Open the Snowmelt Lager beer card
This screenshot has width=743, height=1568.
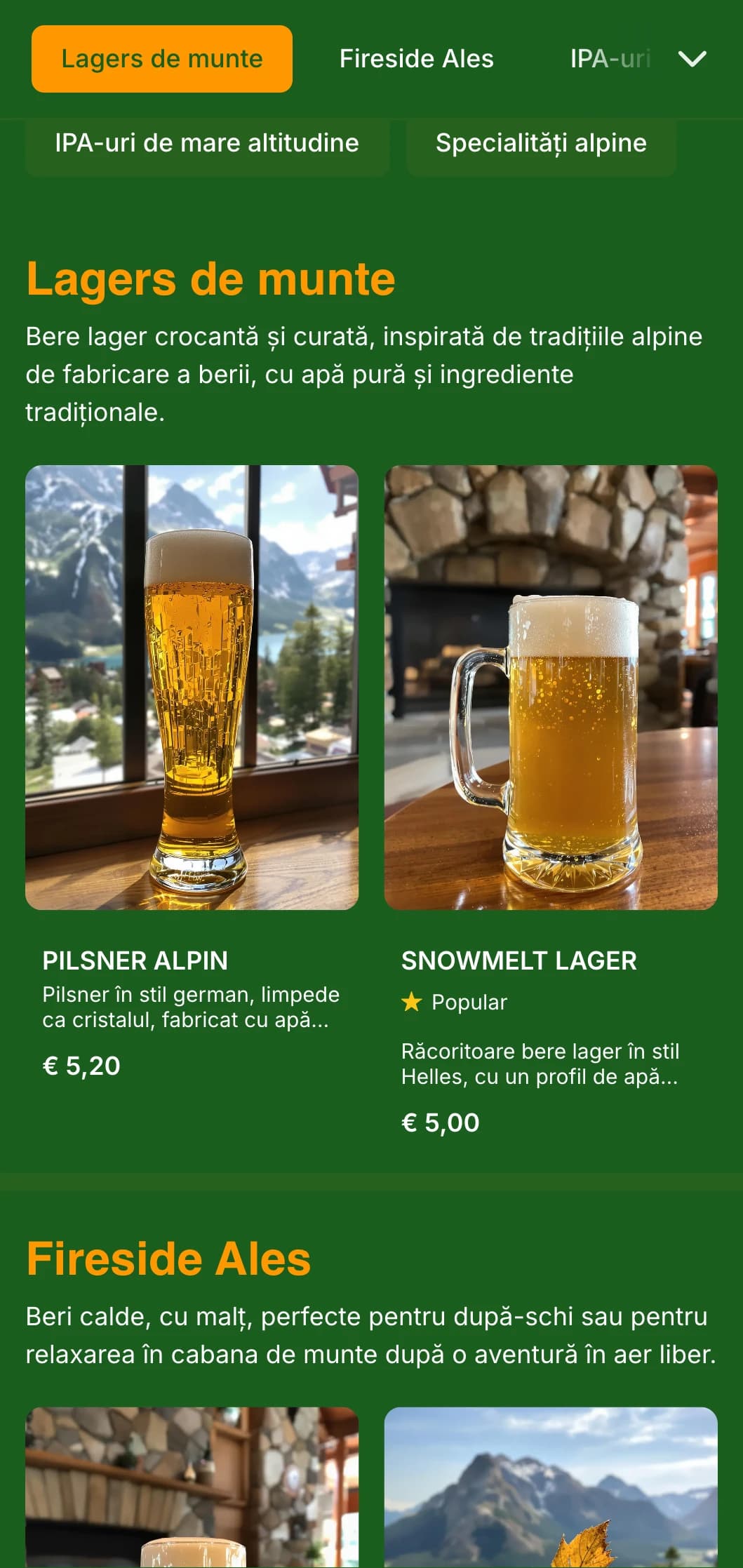551,772
